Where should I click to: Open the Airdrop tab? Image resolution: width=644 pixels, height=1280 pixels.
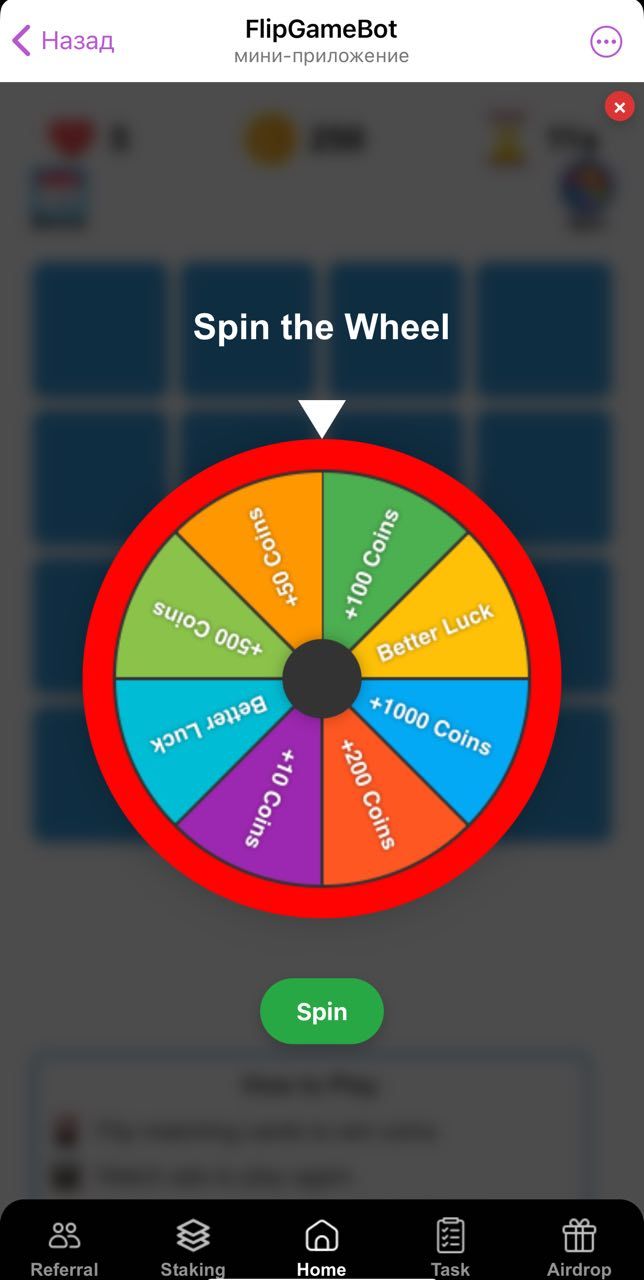pyautogui.click(x=579, y=1247)
